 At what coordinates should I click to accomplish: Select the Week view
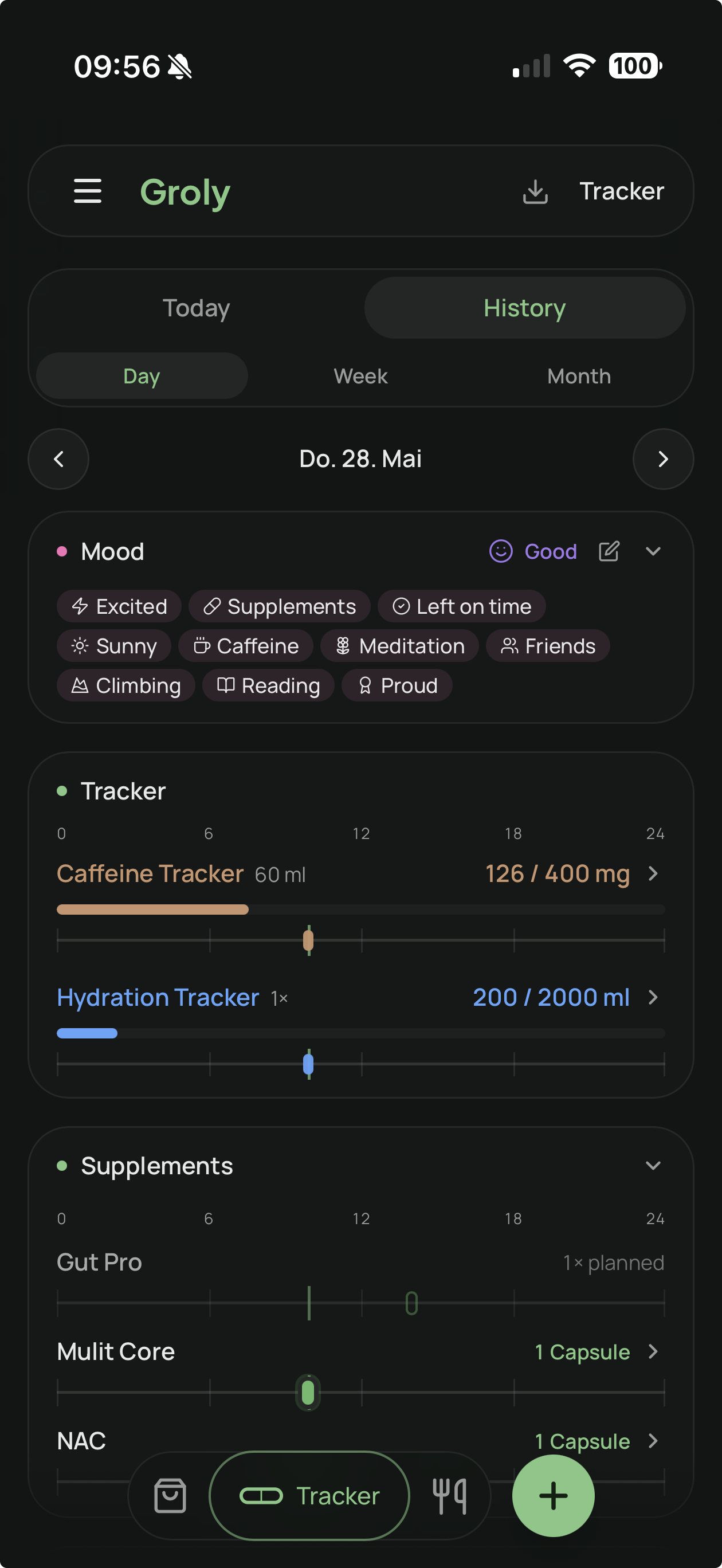pos(360,376)
